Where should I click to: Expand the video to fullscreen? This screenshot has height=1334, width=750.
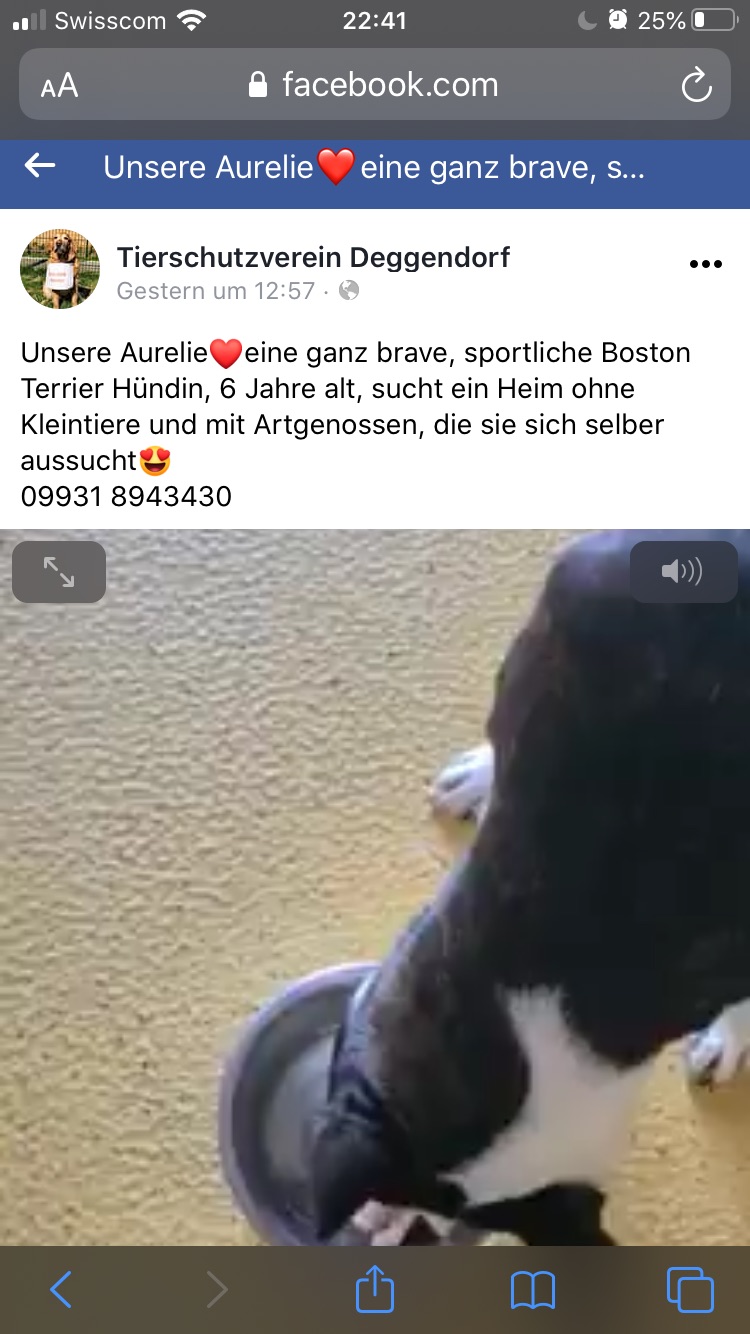(x=59, y=572)
